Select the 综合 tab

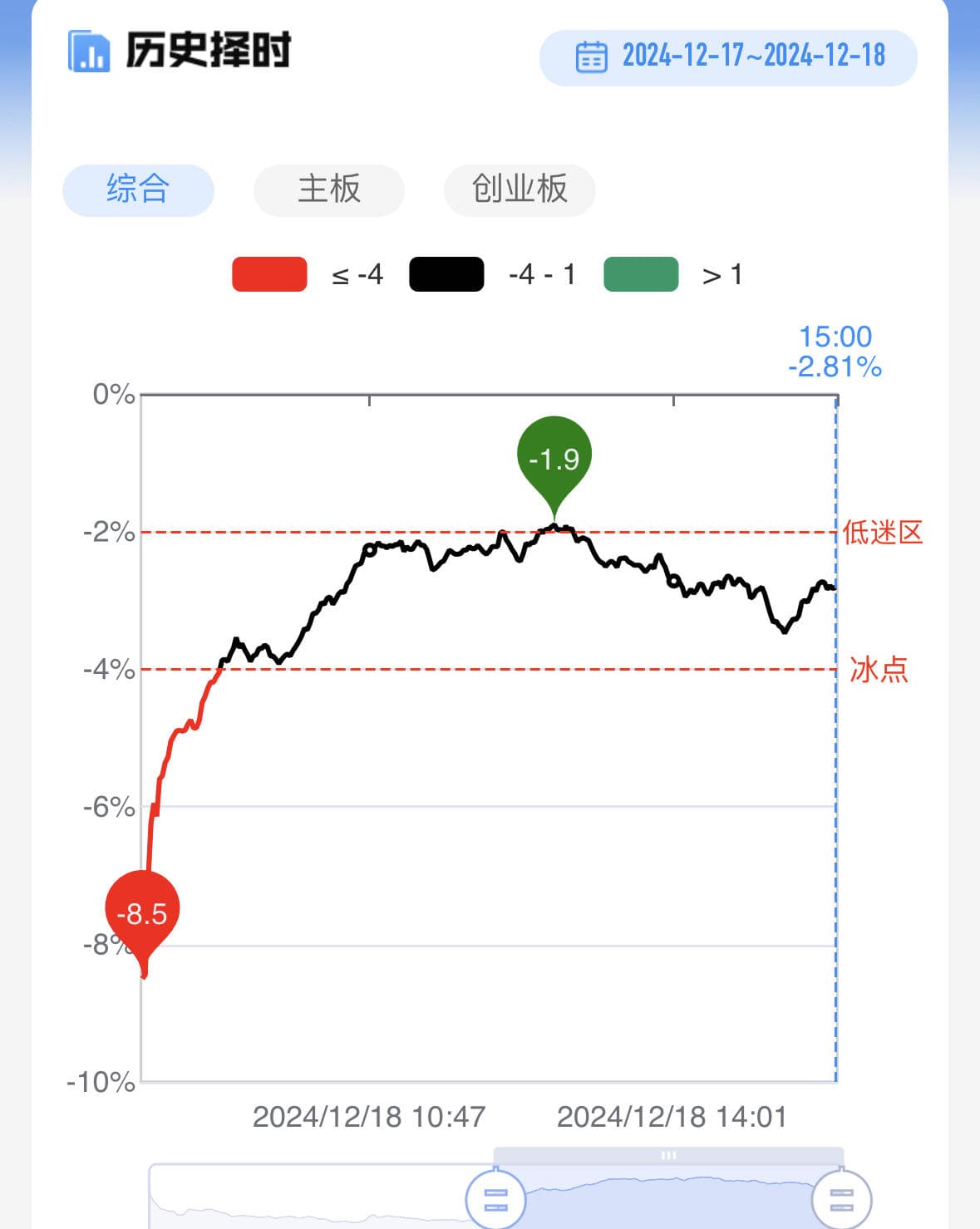pos(138,189)
